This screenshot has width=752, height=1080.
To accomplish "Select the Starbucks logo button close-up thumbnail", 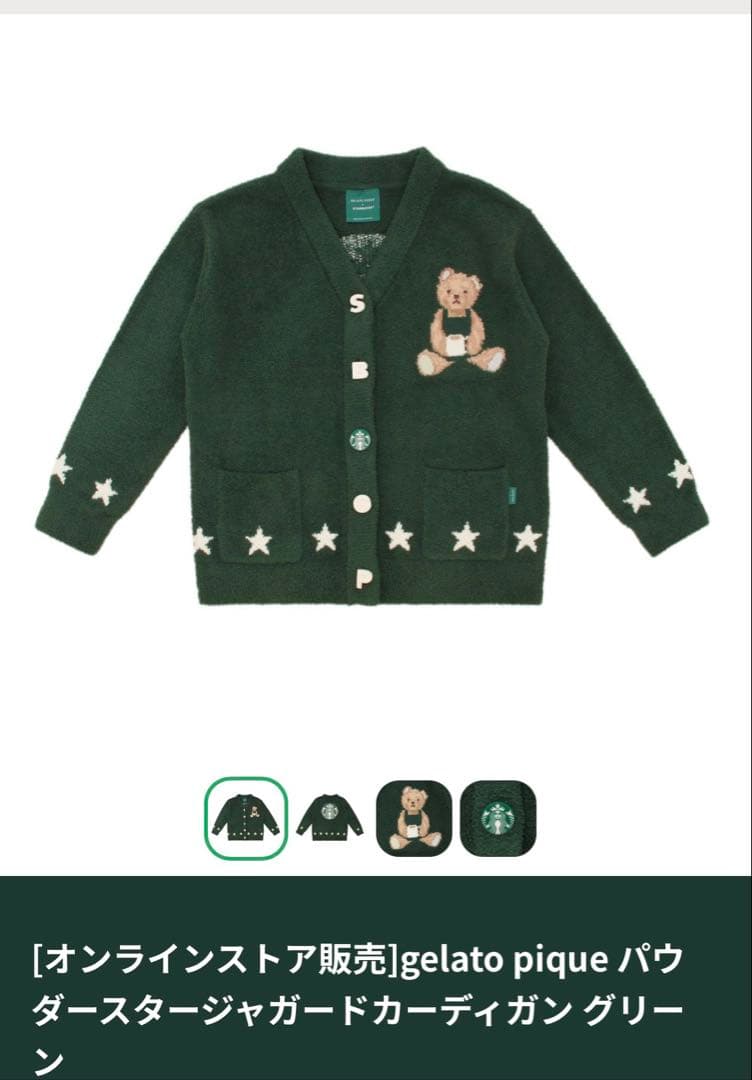I will click(x=498, y=818).
